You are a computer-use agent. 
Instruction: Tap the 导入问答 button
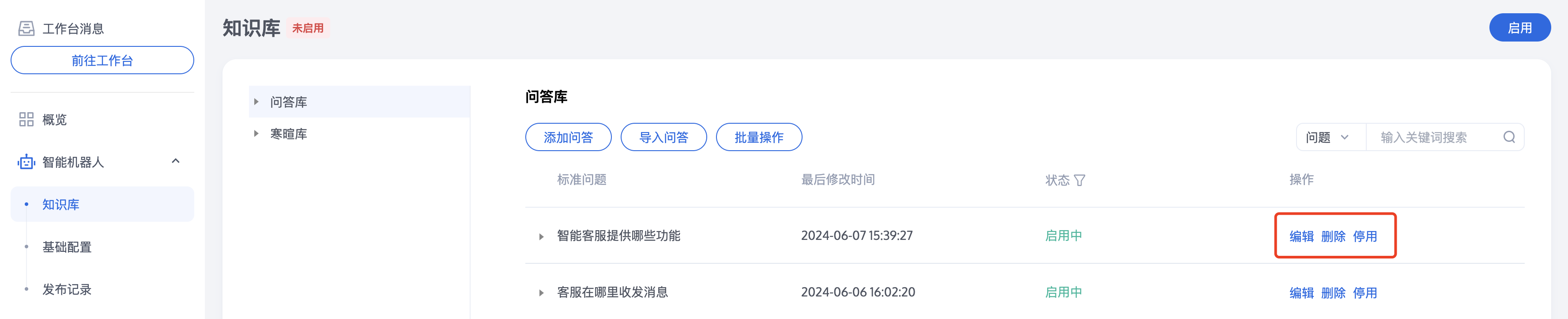click(x=663, y=137)
